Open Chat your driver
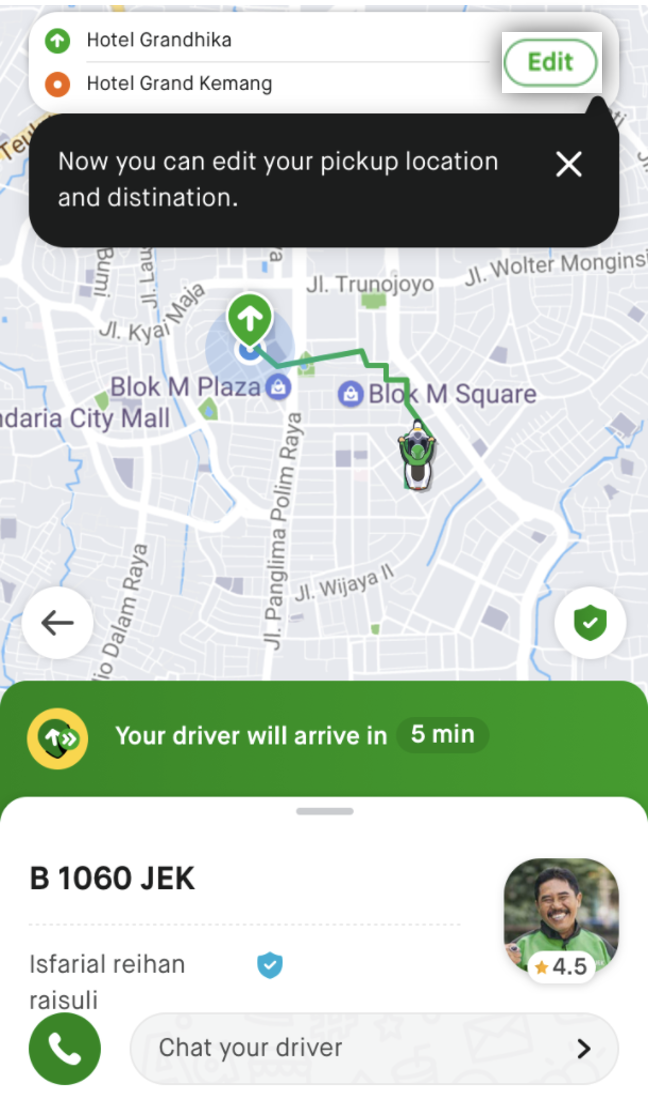 click(374, 1048)
